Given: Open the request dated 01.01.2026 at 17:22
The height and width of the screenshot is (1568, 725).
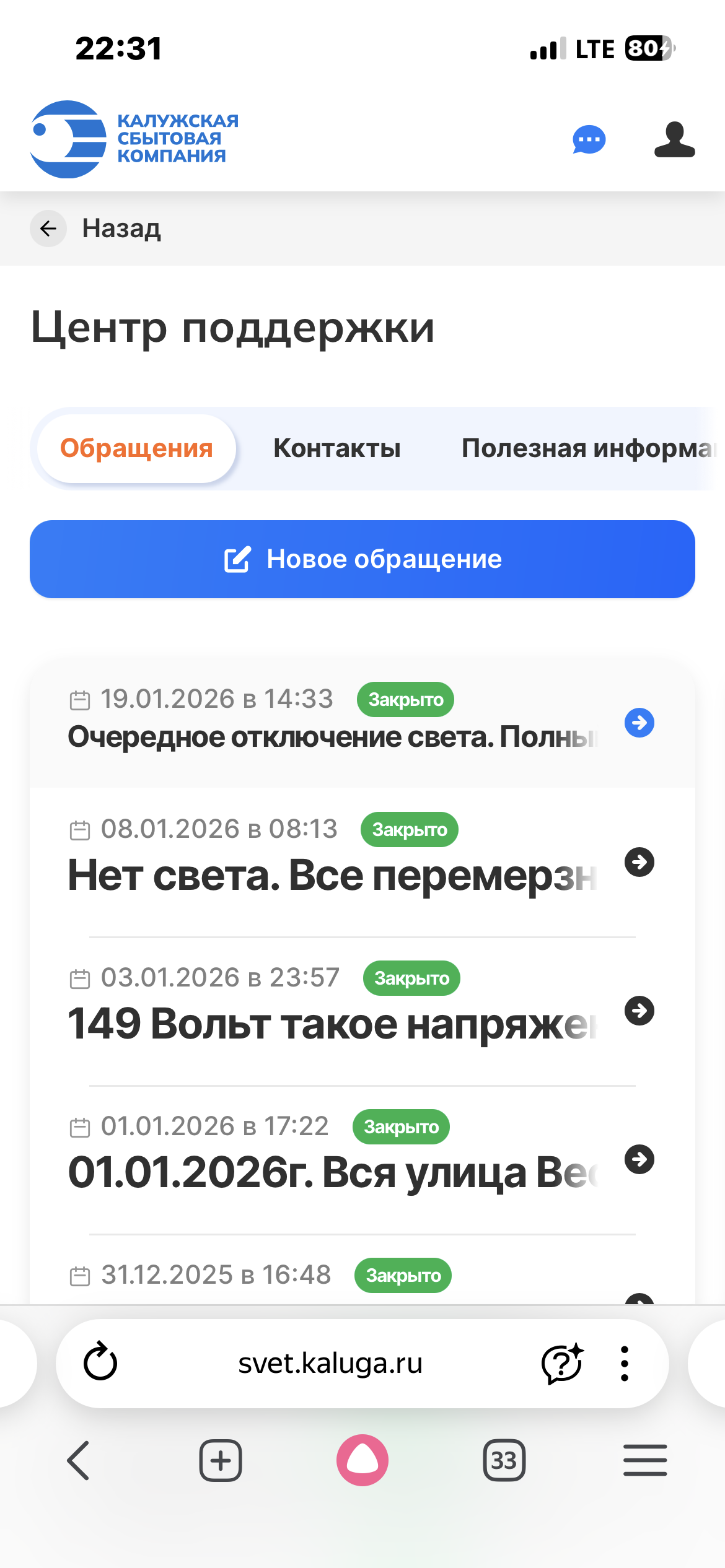Looking at the screenshot, I should (x=639, y=1159).
